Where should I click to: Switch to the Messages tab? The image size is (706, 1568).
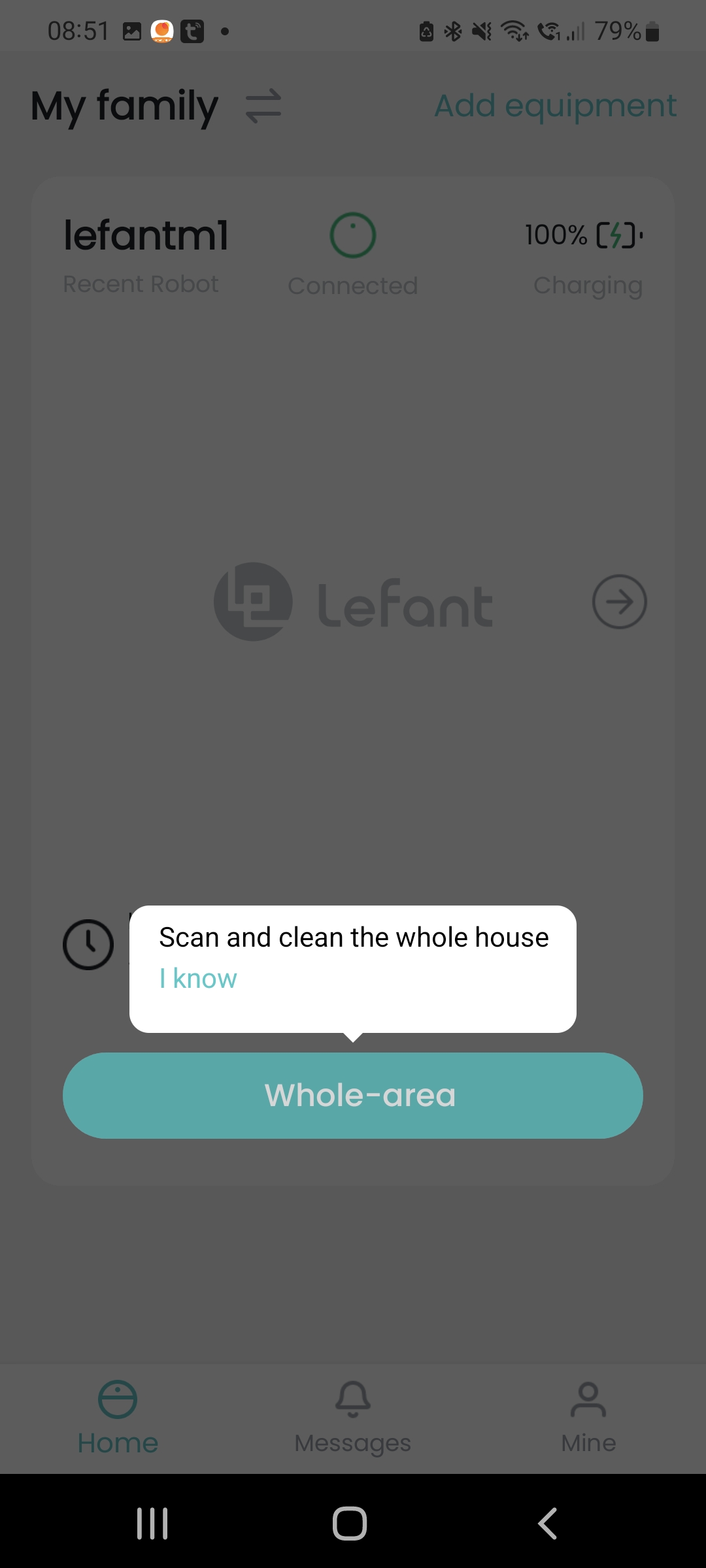[353, 1416]
